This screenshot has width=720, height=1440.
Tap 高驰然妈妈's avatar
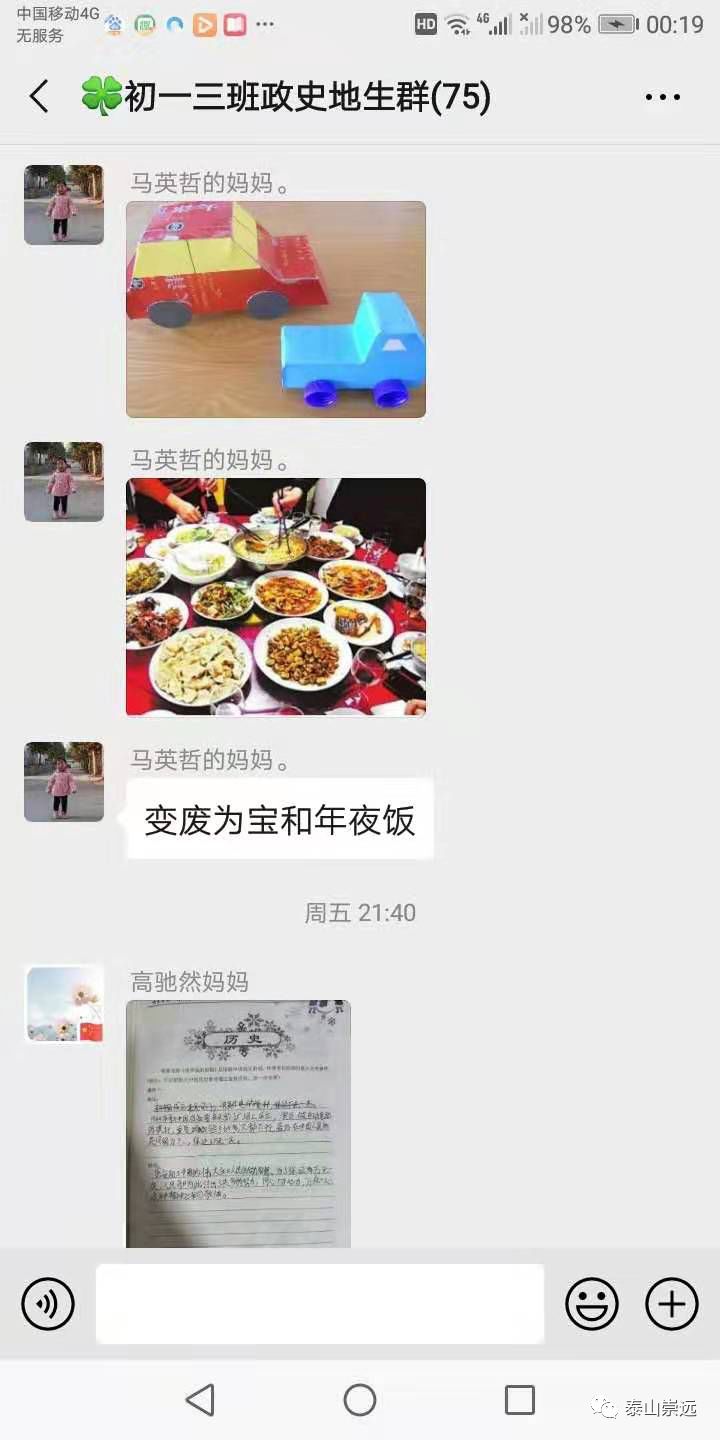64,1004
